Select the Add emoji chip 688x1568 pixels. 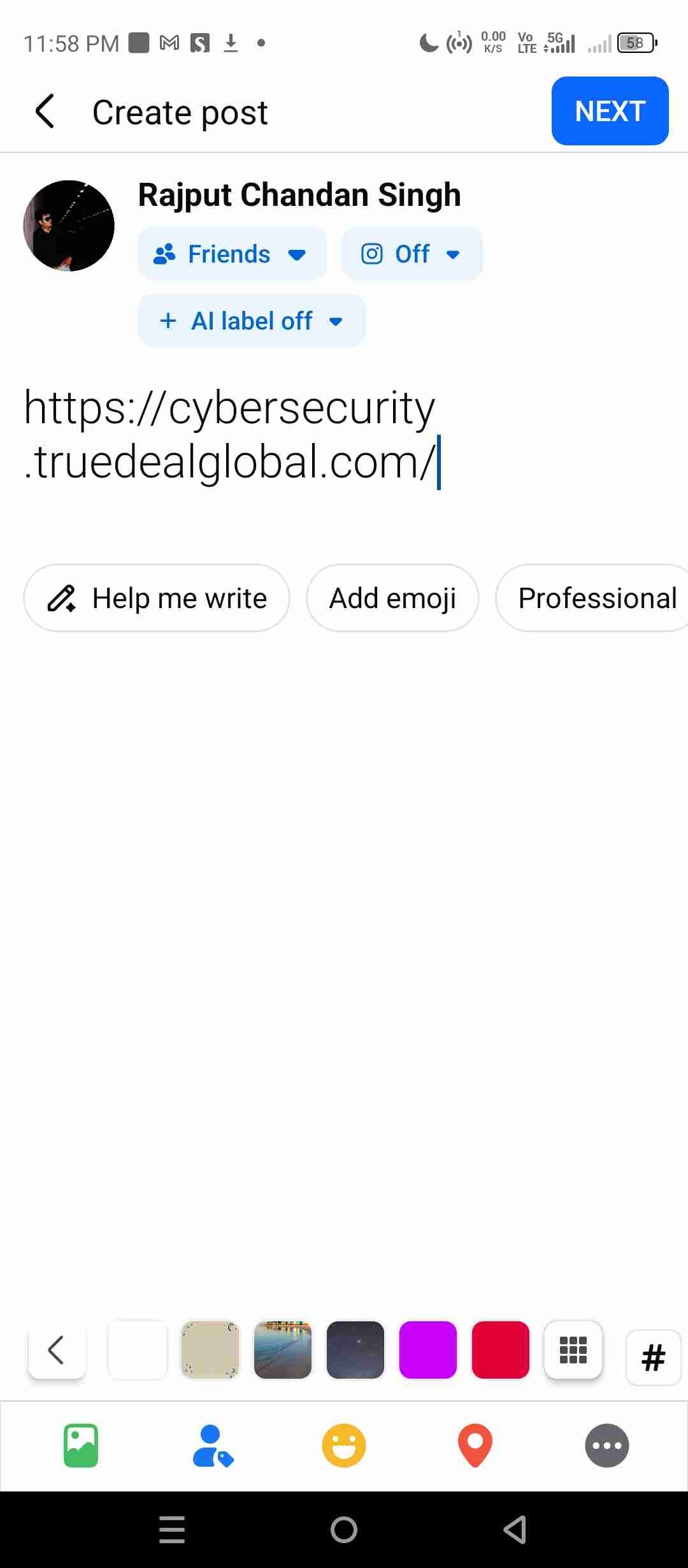click(x=392, y=598)
